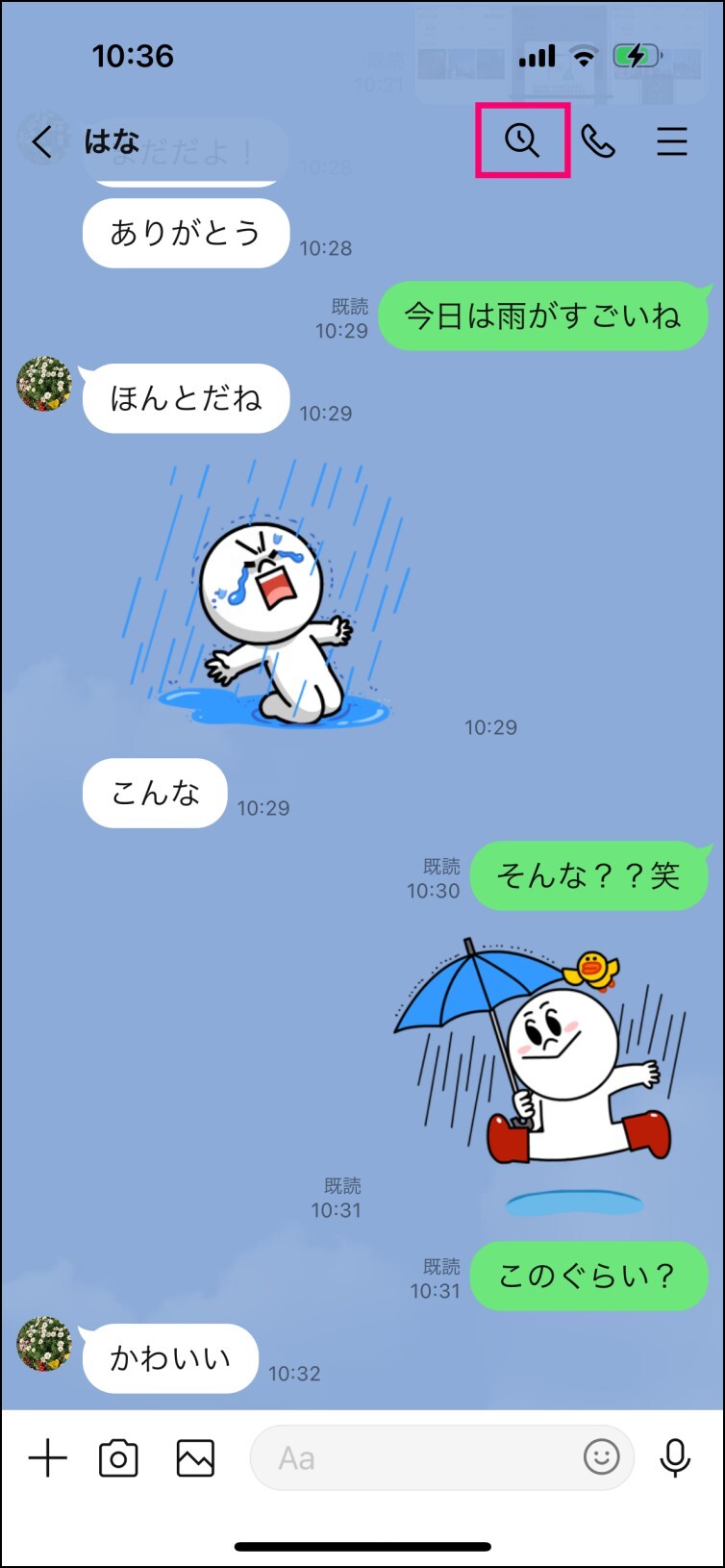
Task: Open the chat hamburger menu
Action: 672,141
